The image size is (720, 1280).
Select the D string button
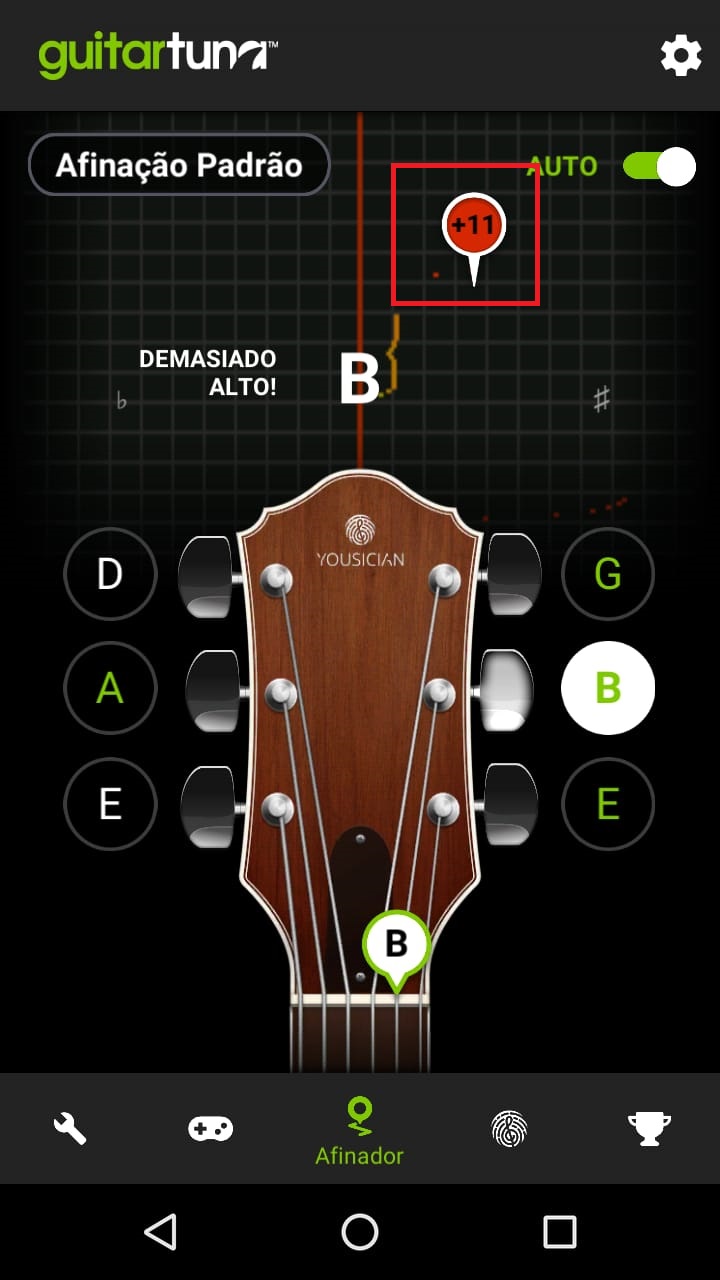pyautogui.click(x=110, y=574)
